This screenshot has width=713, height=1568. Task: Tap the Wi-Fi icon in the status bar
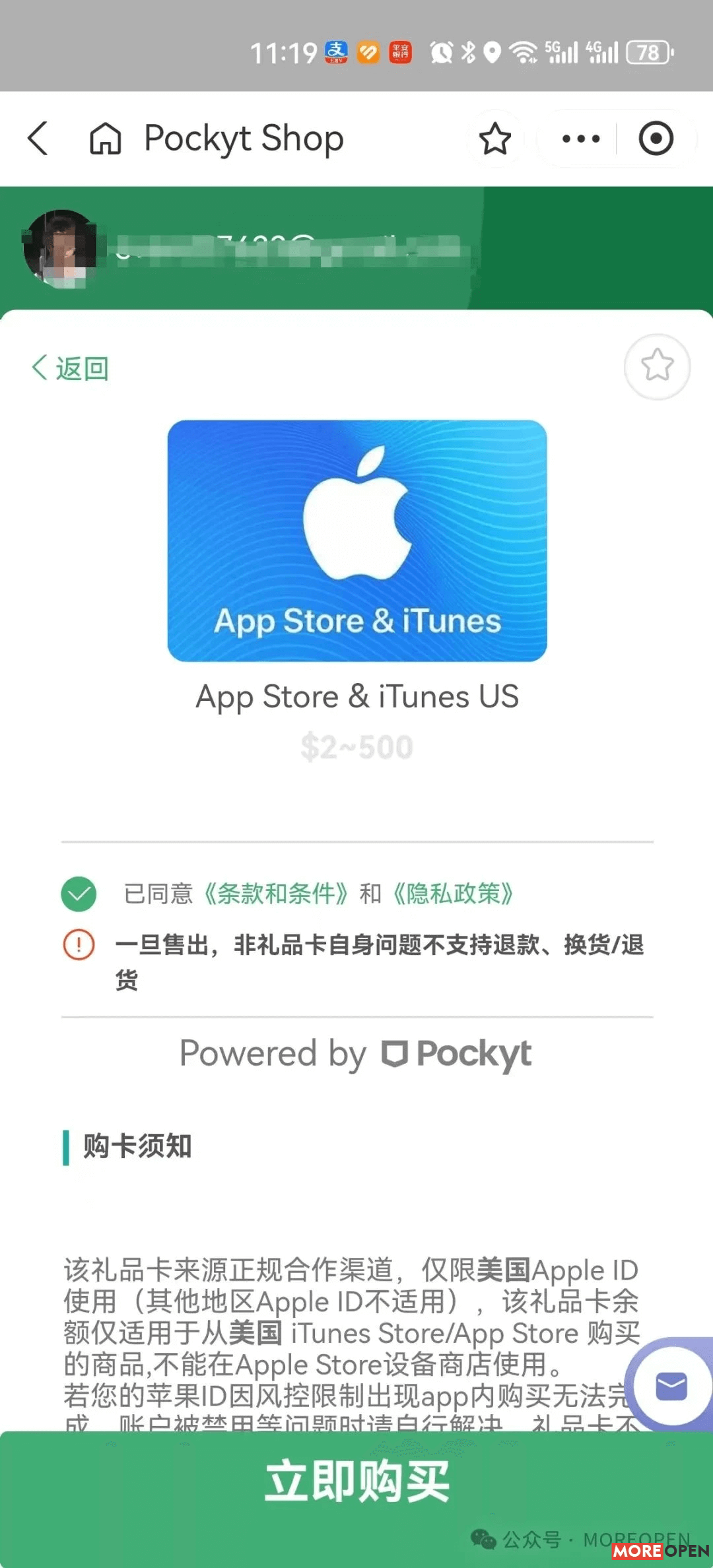point(522,53)
